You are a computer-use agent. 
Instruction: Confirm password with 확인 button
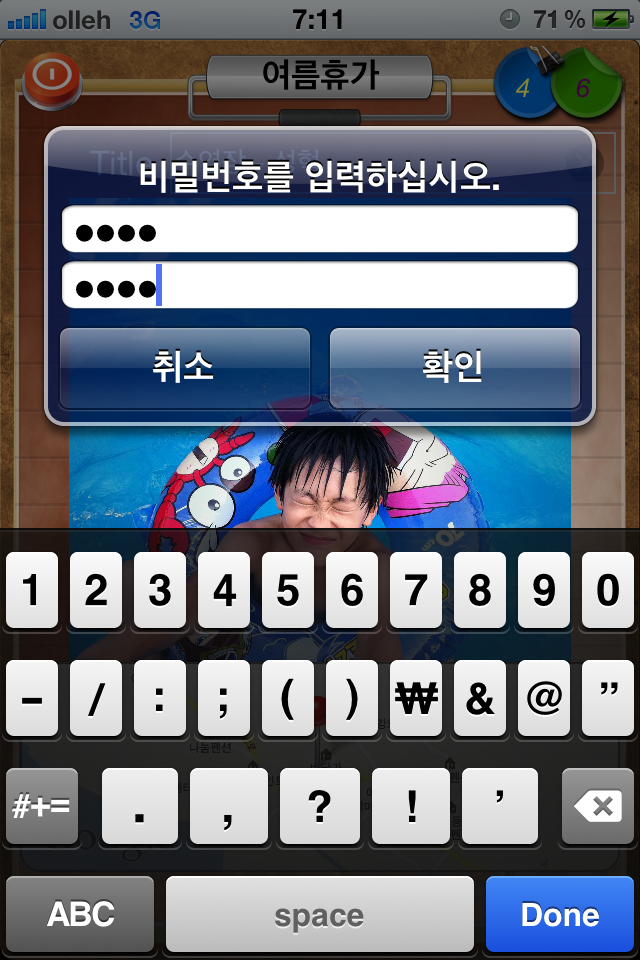[x=454, y=368]
